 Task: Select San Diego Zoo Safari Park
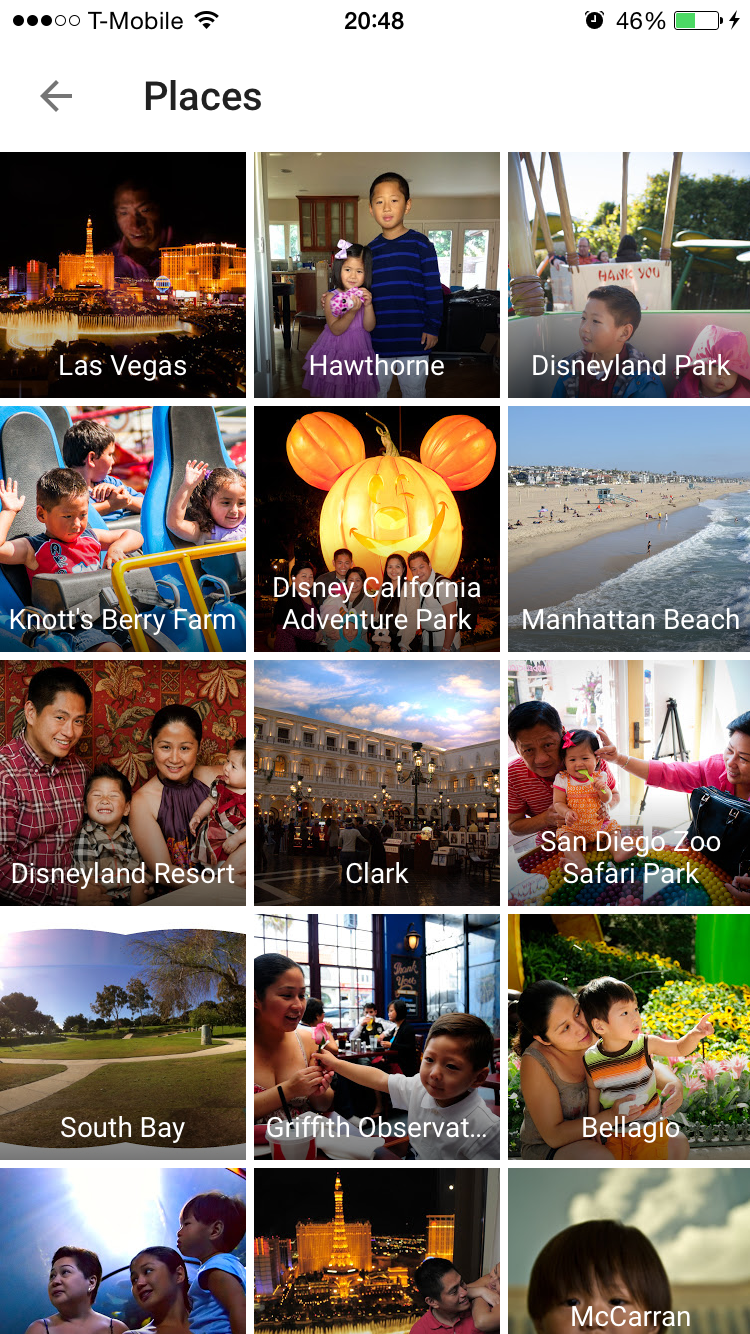(x=629, y=783)
